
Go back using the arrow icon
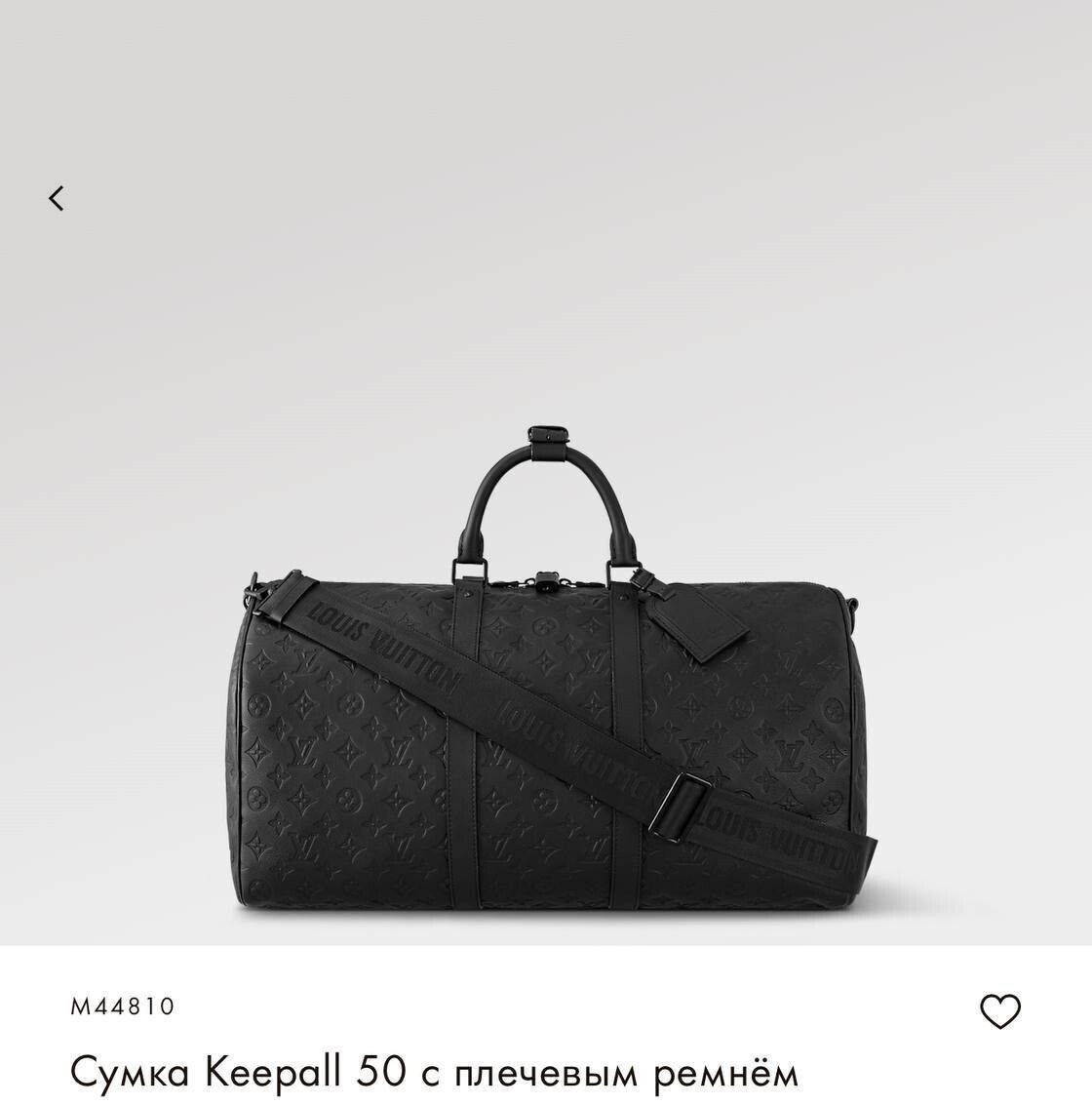coord(57,198)
